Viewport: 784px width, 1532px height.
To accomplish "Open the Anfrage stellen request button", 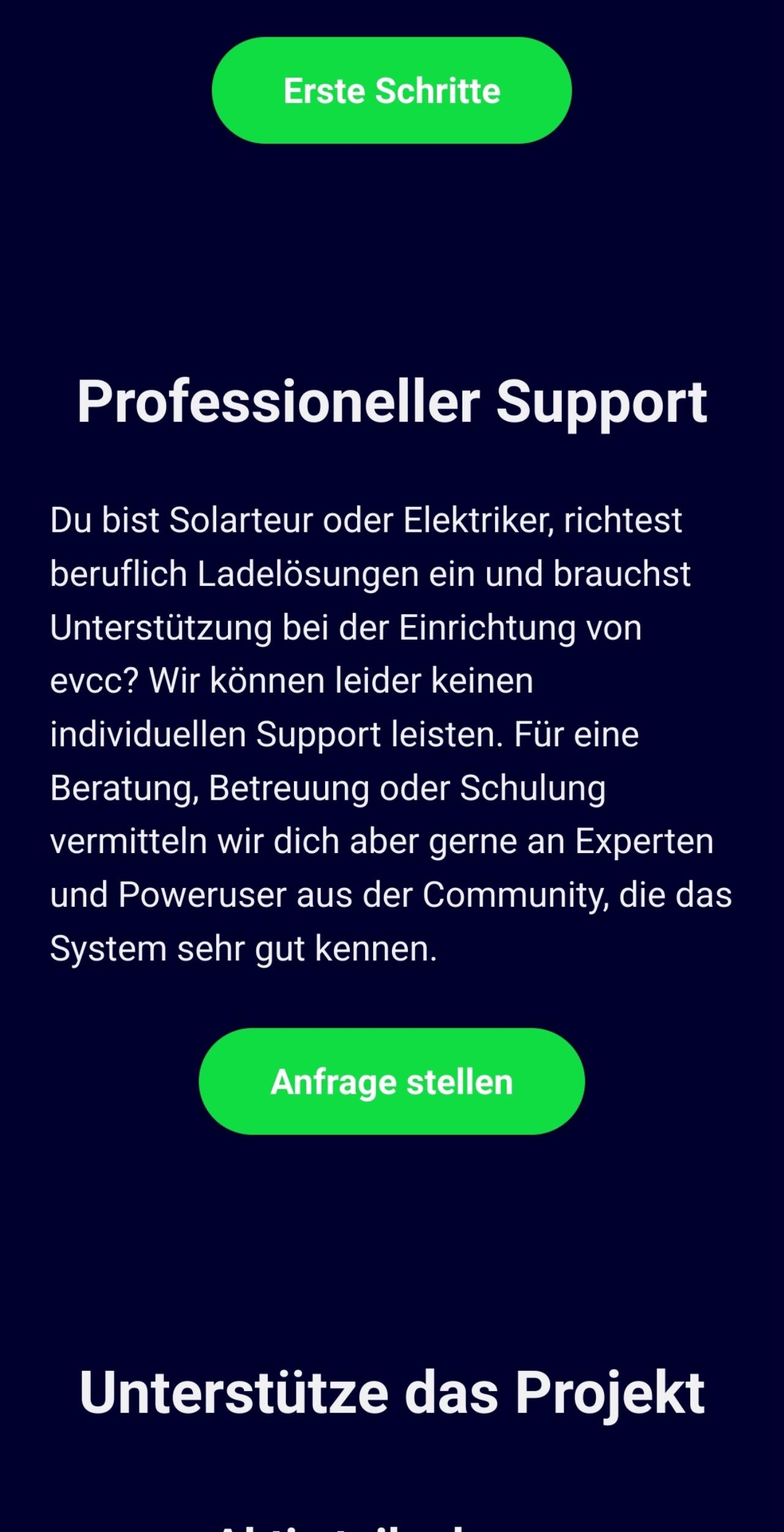I will (392, 1082).
